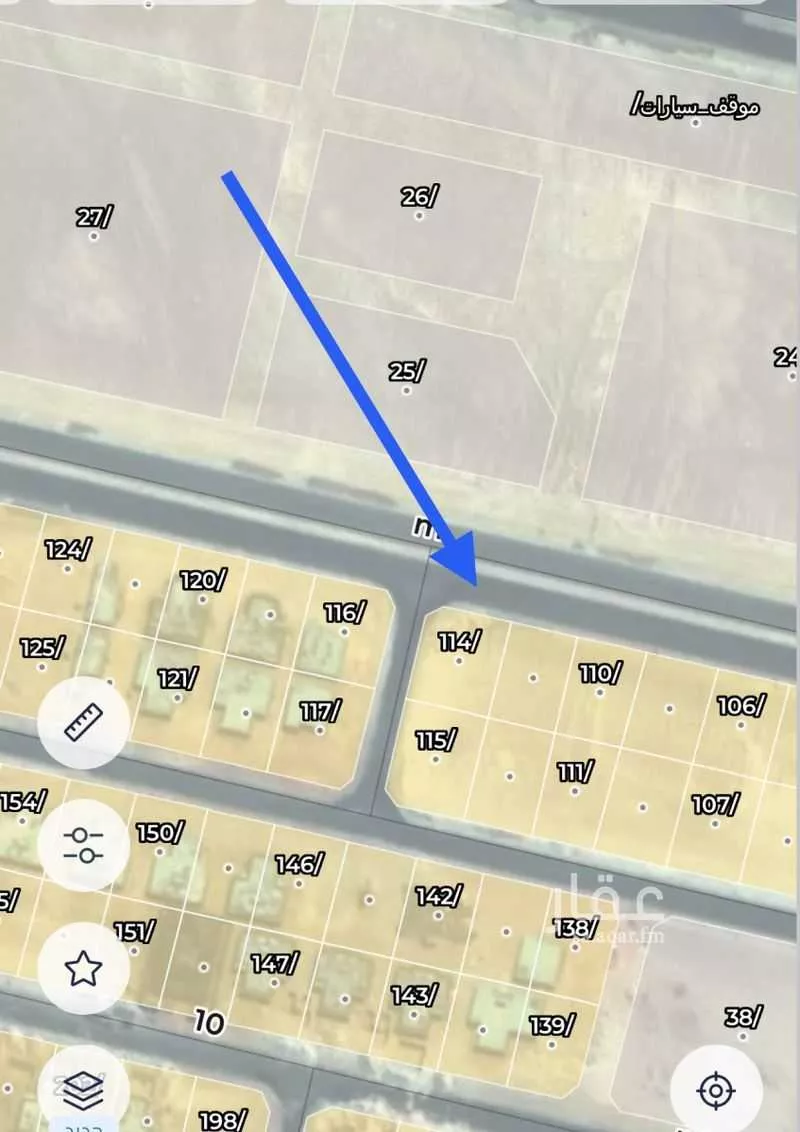Open the ruler measuring tool
This screenshot has height=1132, width=800.
pos(84,722)
